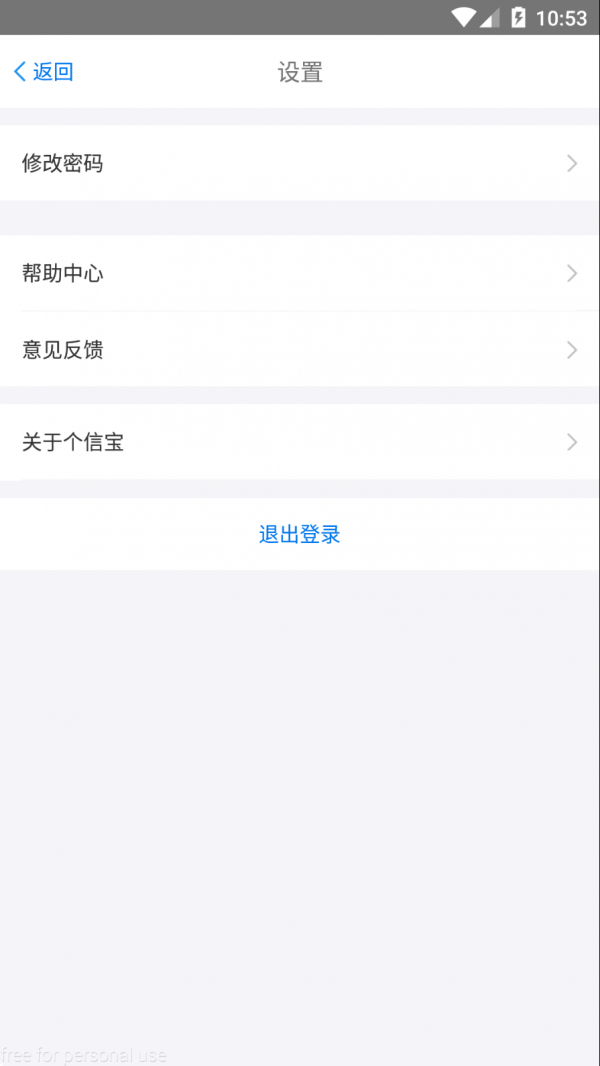Open the 意见反馈 feedback row
The image size is (600, 1066).
click(x=300, y=349)
